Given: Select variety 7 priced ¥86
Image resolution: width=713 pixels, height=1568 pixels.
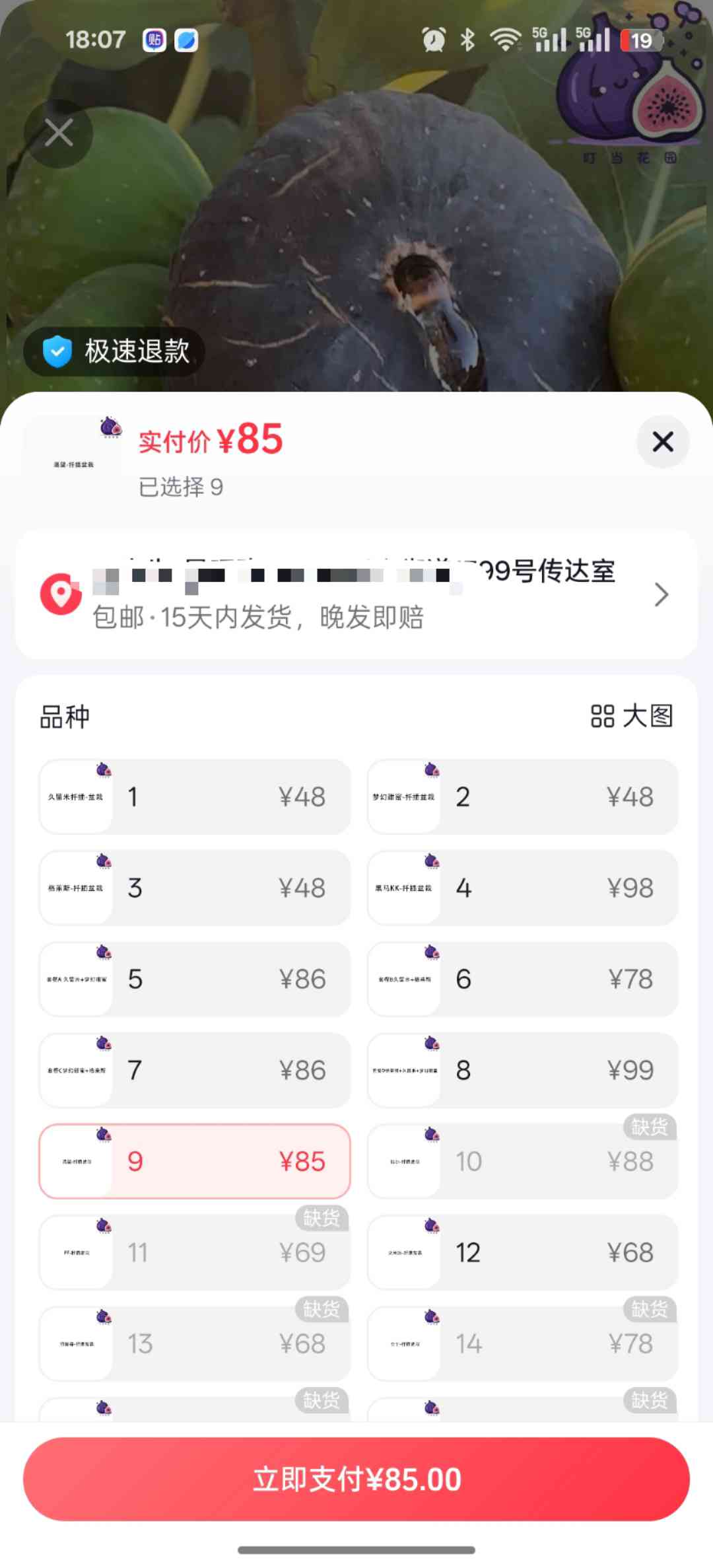Looking at the screenshot, I should [195, 1070].
